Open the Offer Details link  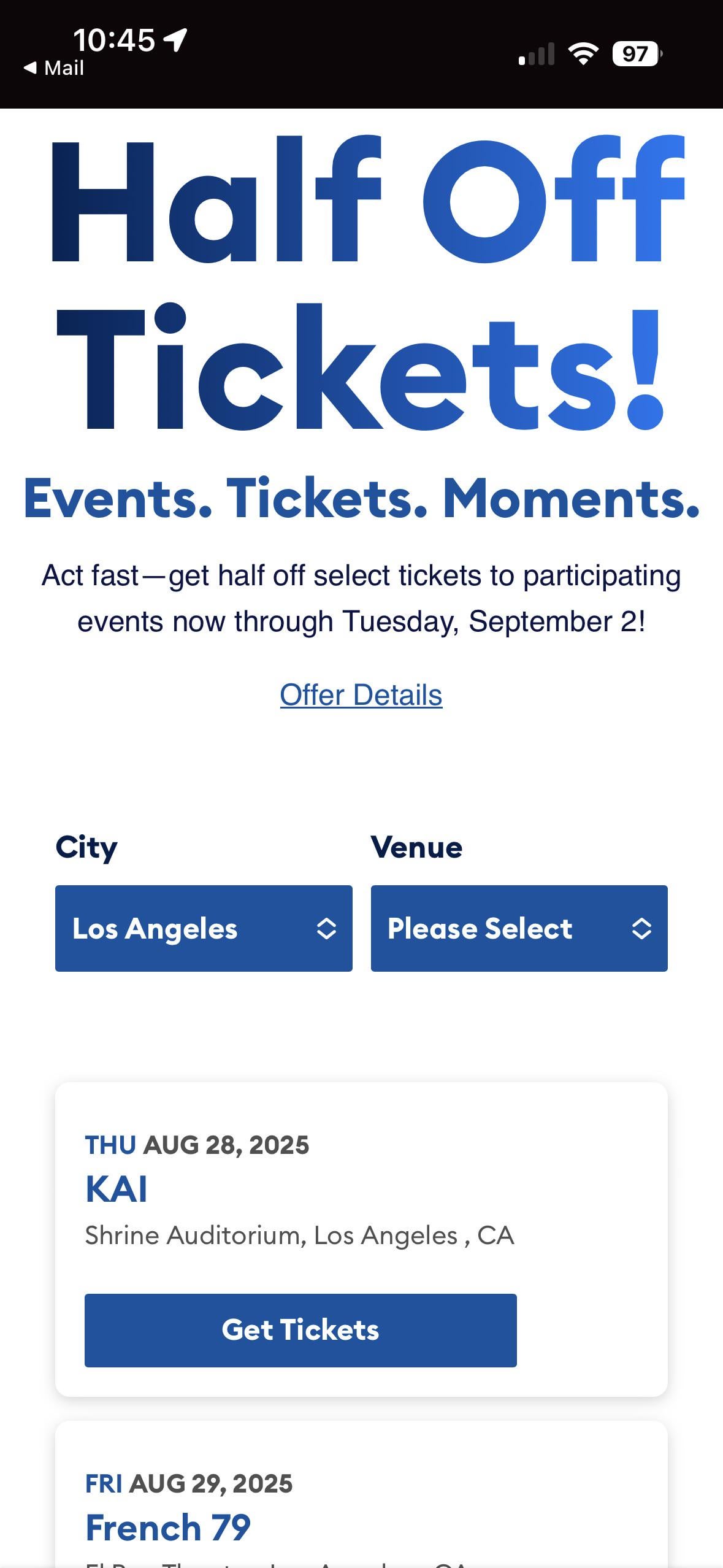tap(361, 695)
